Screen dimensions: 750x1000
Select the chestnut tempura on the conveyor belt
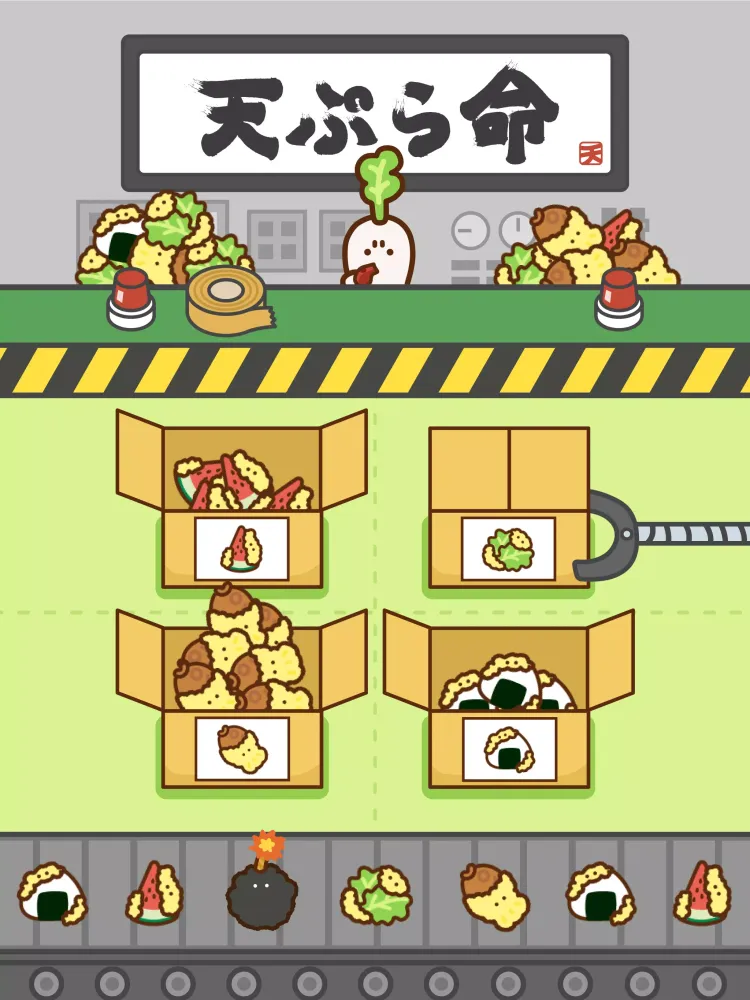pyautogui.click(x=495, y=893)
